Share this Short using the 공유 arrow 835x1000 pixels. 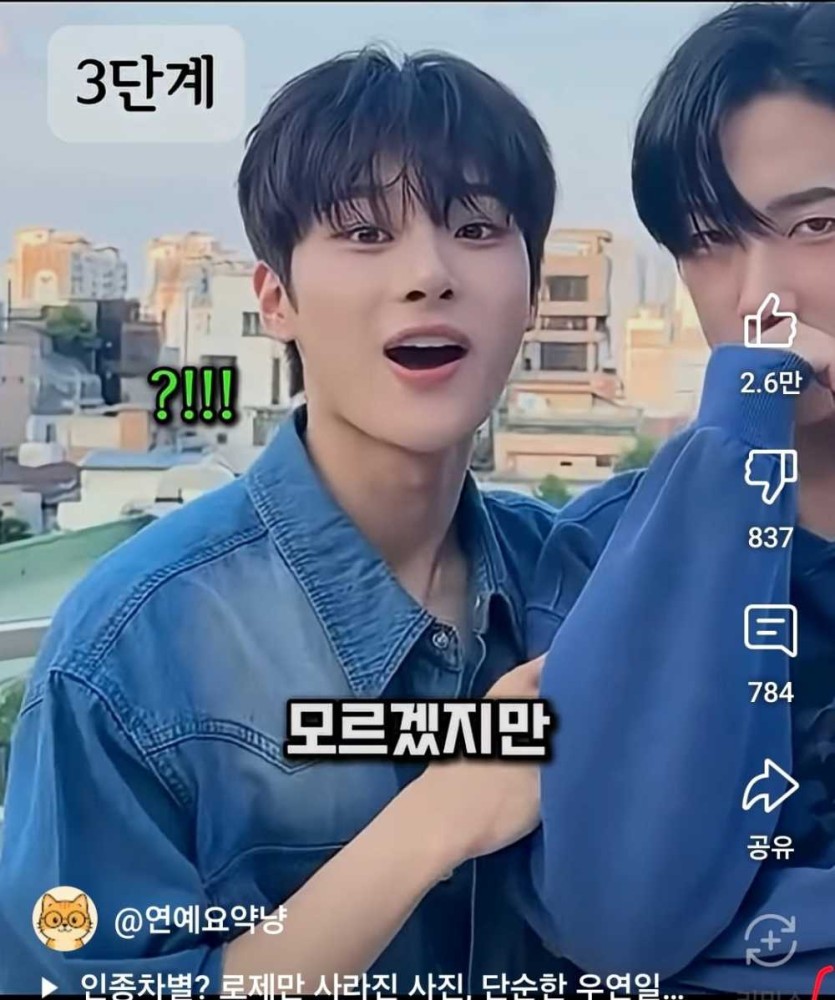[770, 788]
